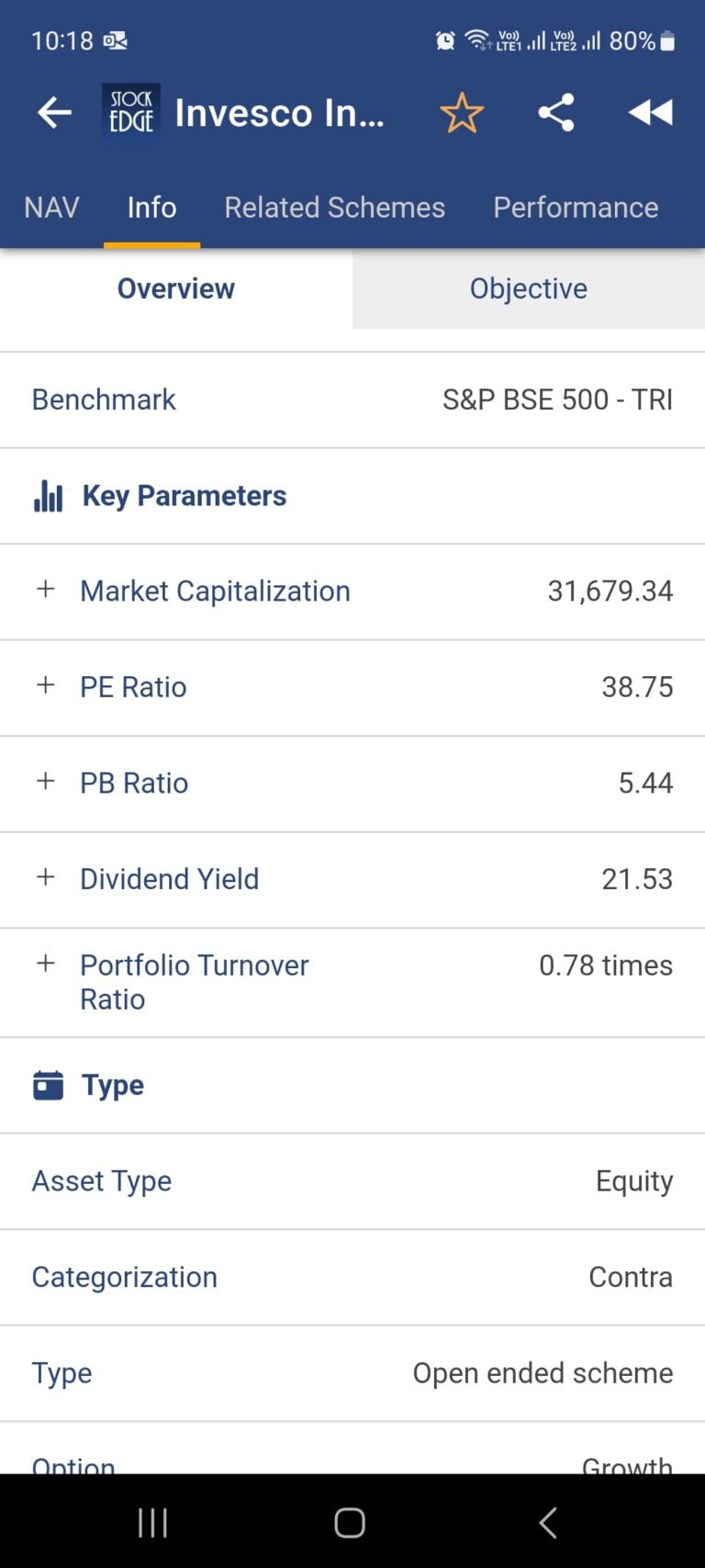Go to the Related Schemes tab
The width and height of the screenshot is (705, 1568).
click(x=334, y=208)
